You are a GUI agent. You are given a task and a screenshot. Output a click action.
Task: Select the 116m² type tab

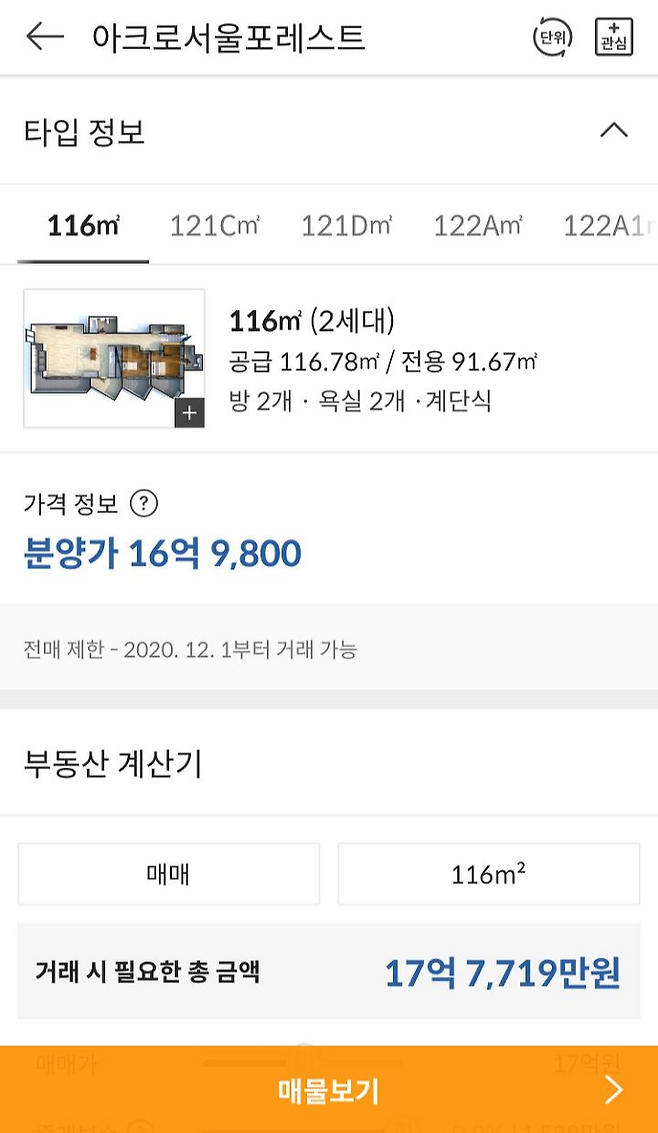[x=83, y=226]
